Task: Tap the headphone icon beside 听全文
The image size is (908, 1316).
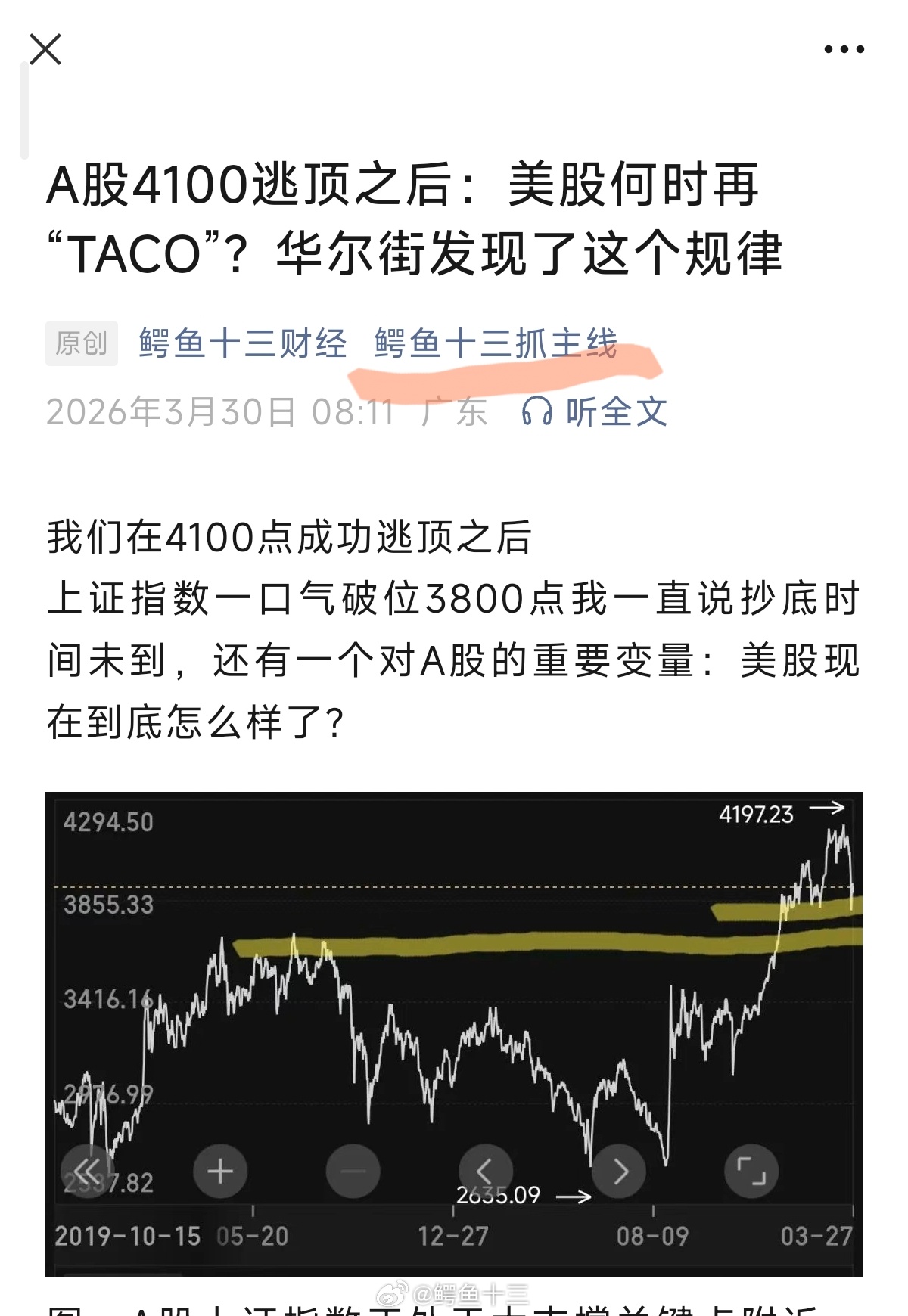Action: (x=538, y=411)
